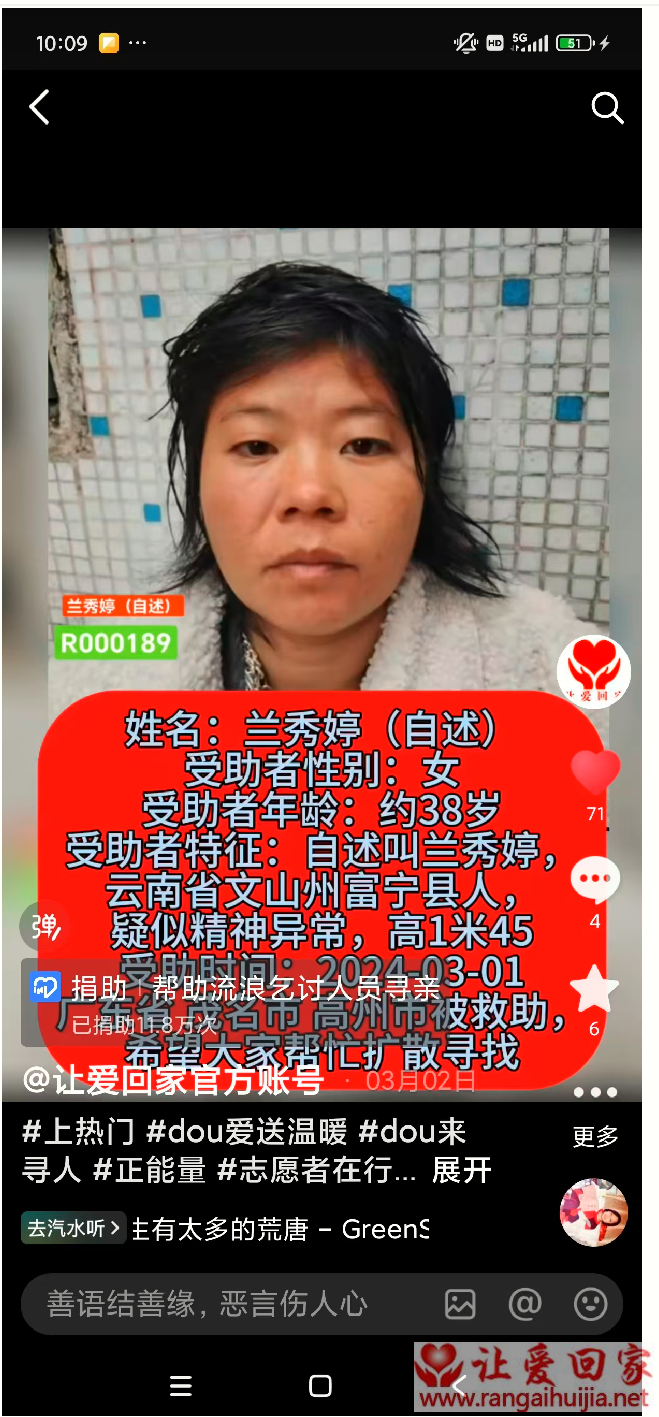The width and height of the screenshot is (659, 1417).
Task: Open 去汽水听 music link
Action: coord(74,1228)
